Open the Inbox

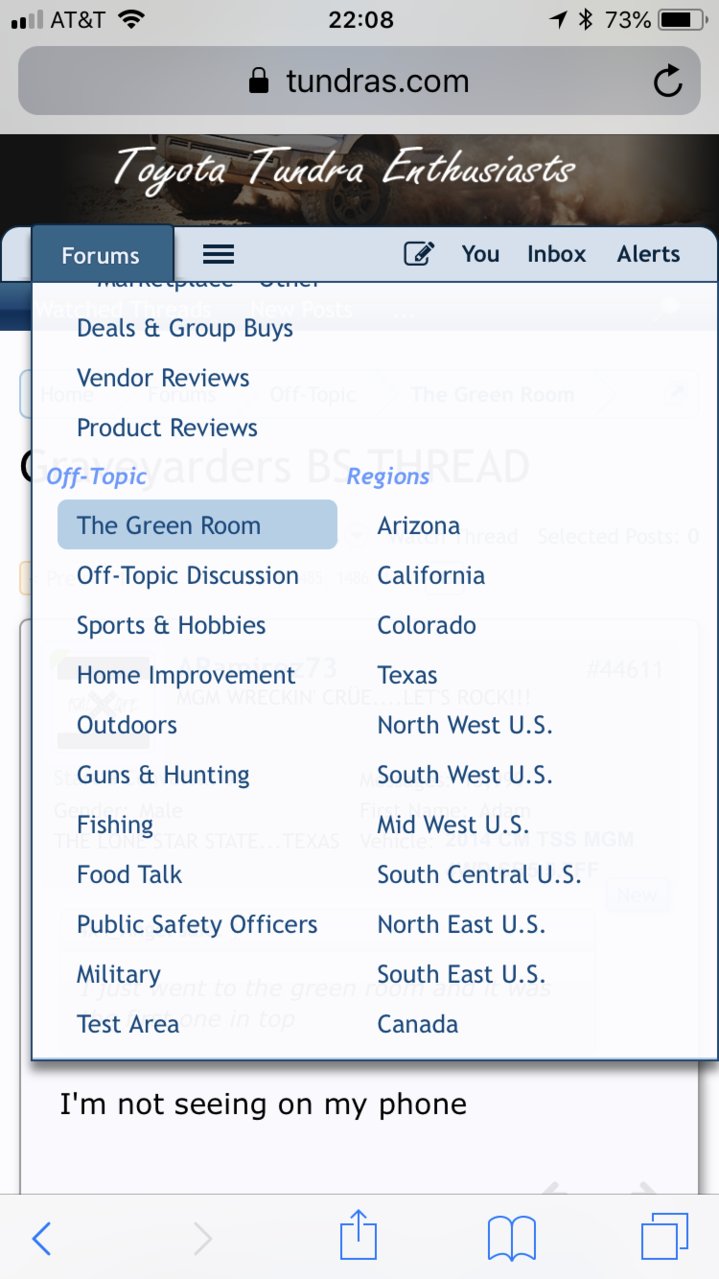(x=556, y=254)
